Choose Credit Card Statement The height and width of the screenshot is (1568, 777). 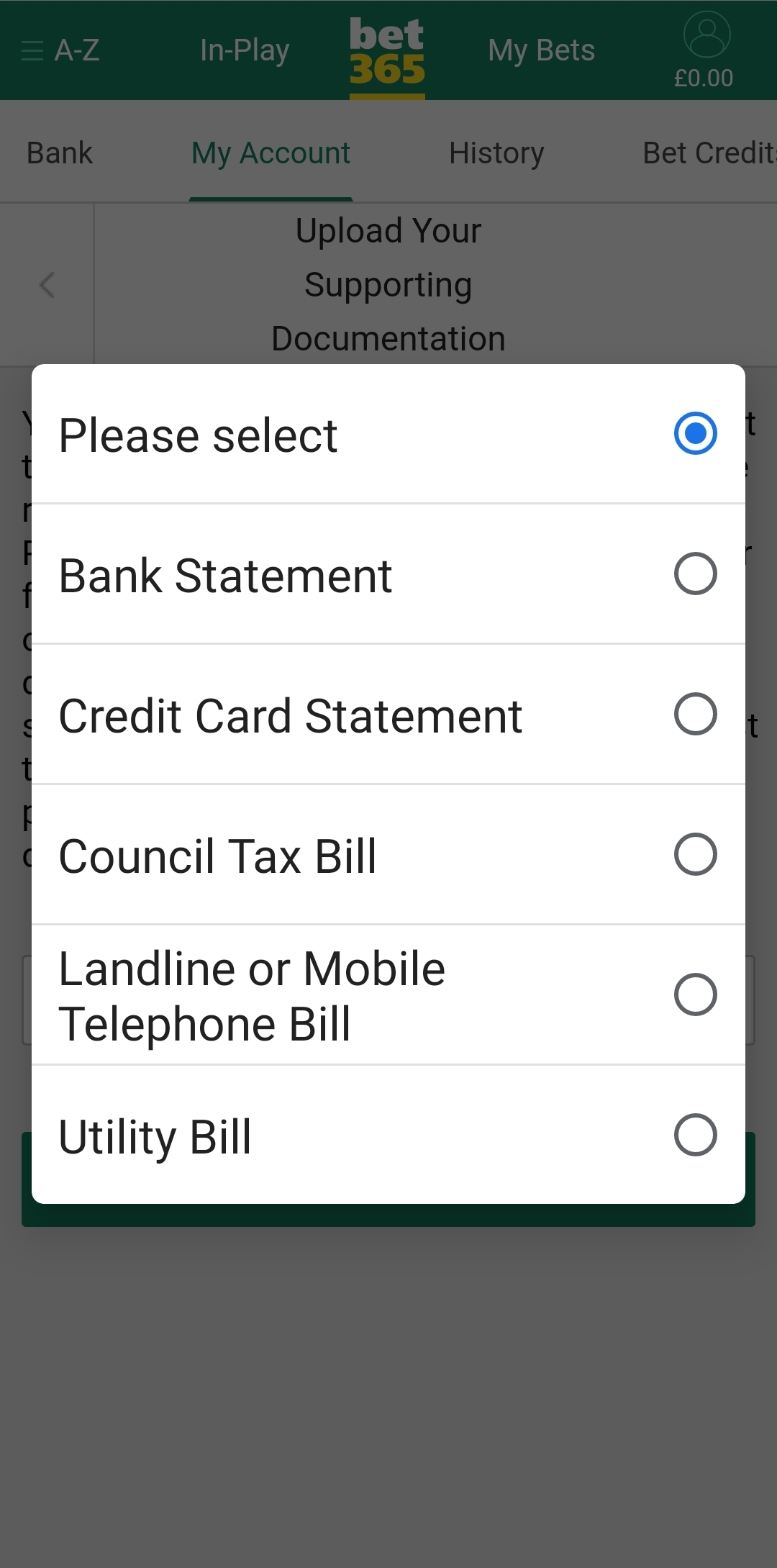tap(388, 715)
